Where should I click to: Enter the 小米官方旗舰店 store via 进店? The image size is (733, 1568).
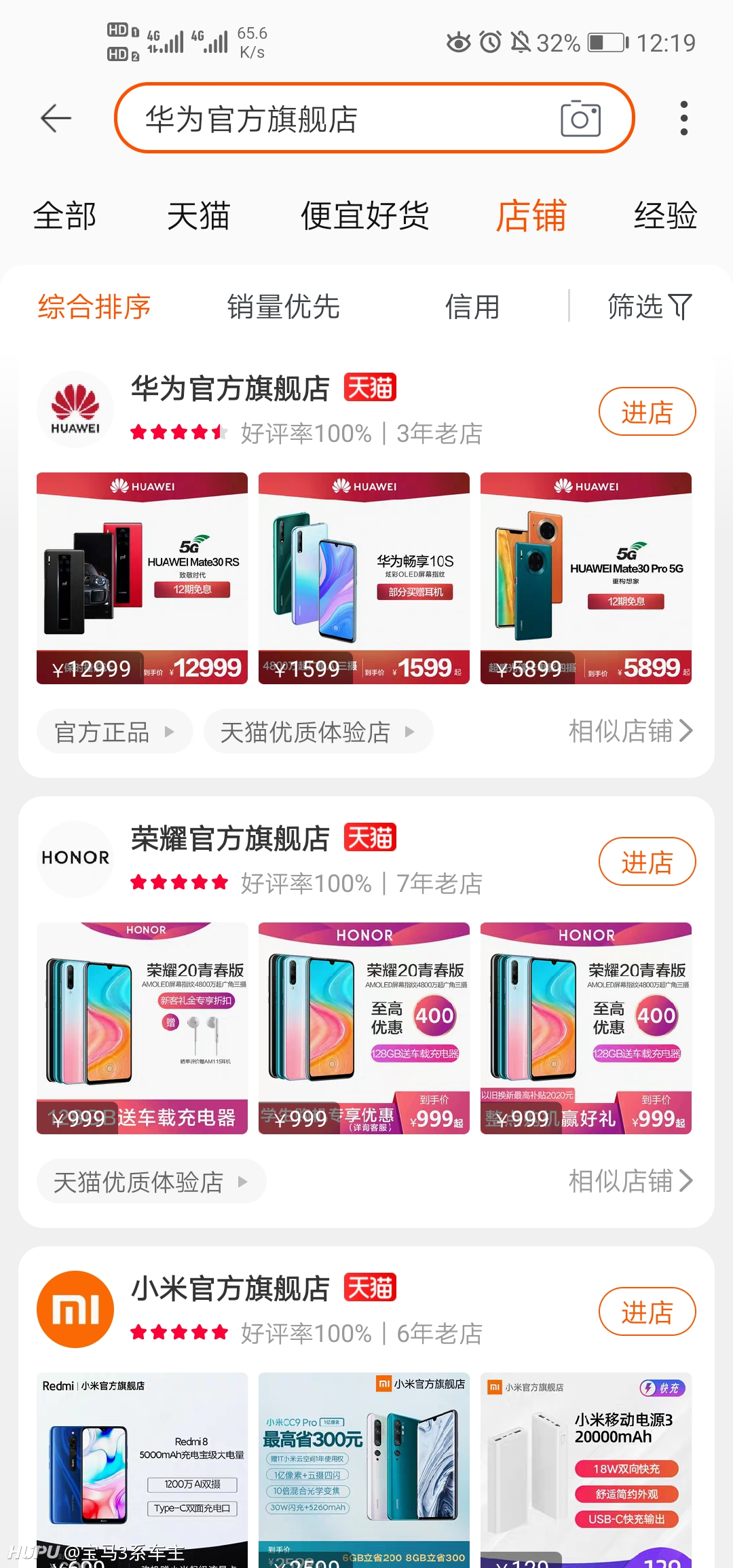647,1311
